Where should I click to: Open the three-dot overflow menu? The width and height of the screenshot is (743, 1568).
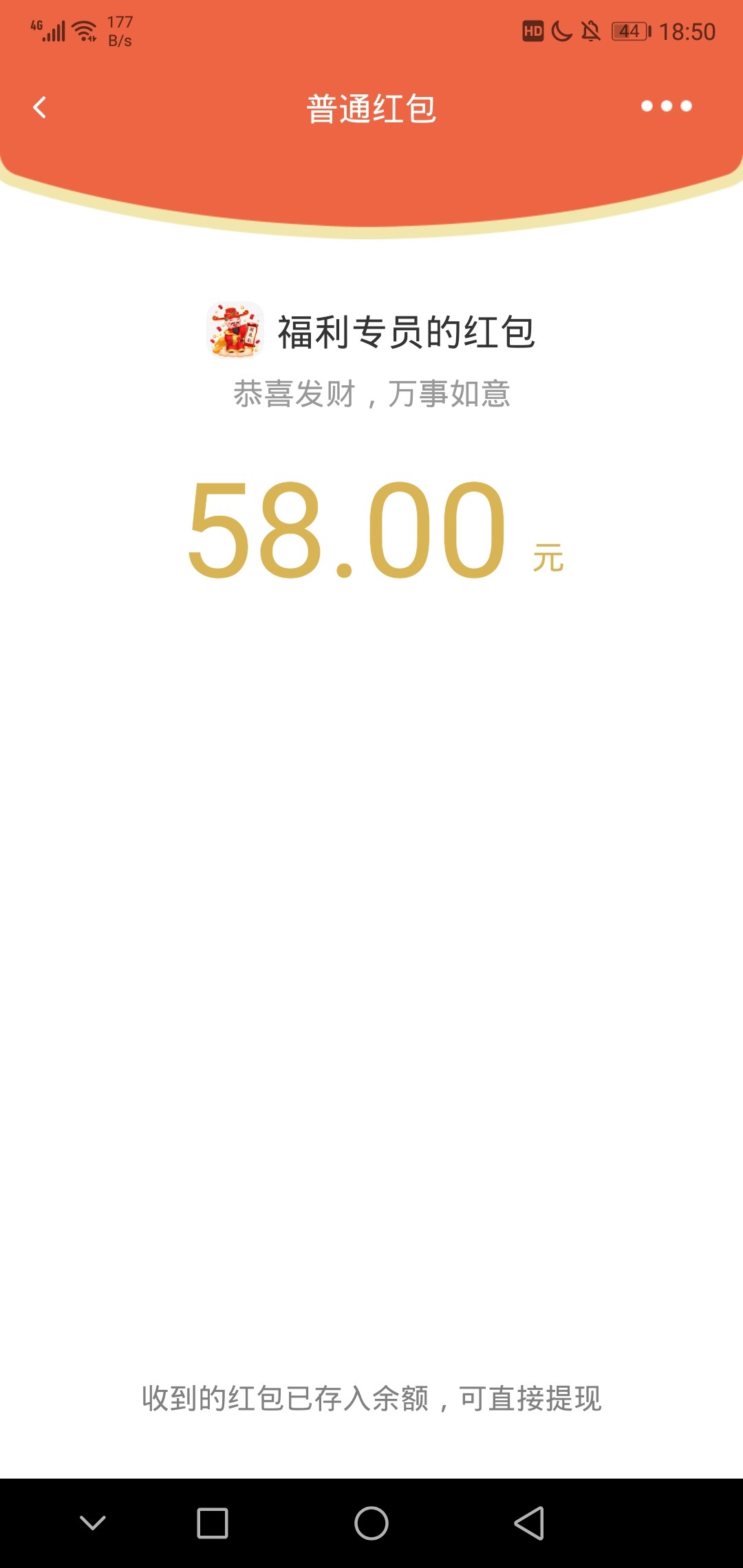666,106
